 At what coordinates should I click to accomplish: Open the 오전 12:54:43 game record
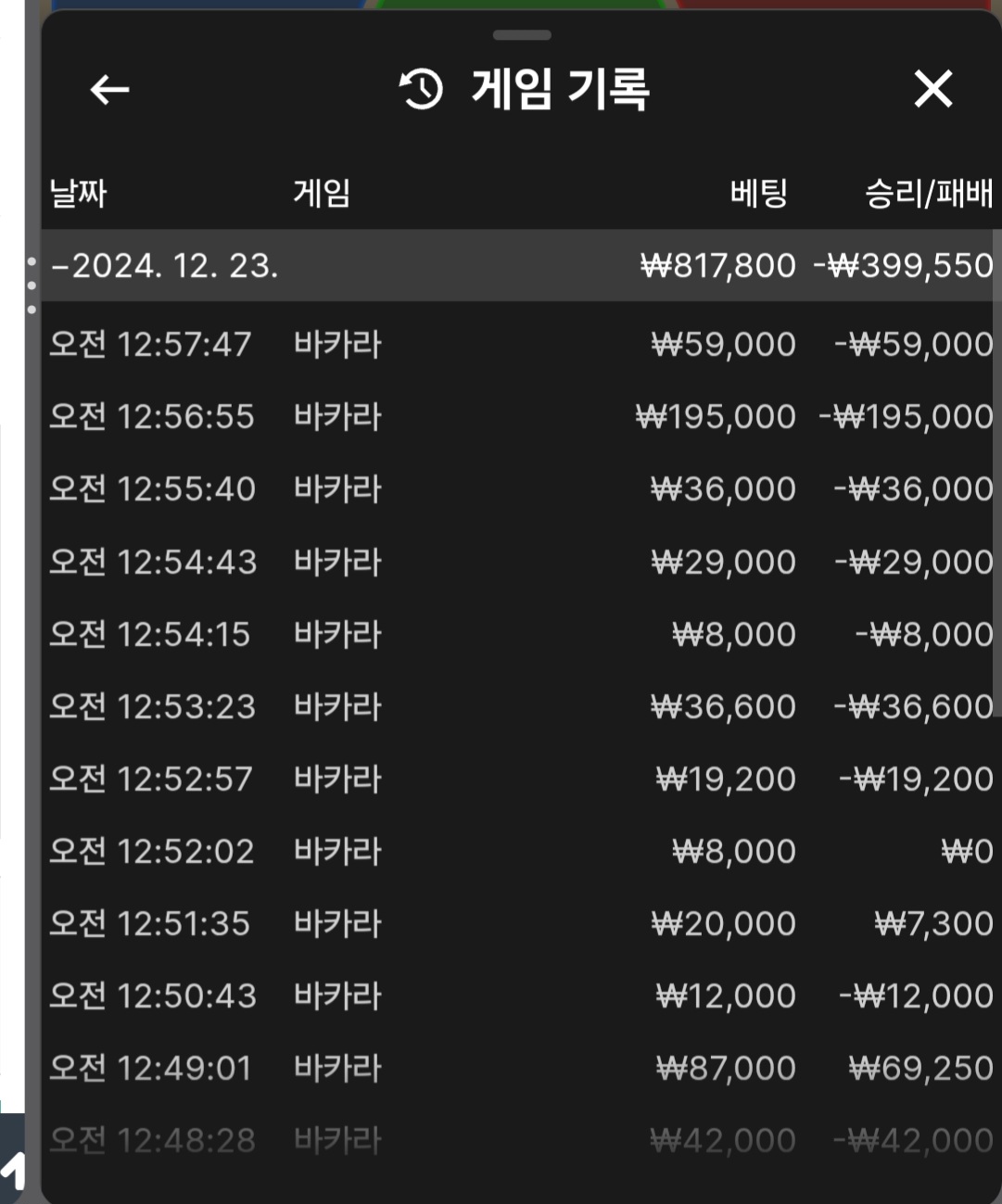[x=519, y=562]
